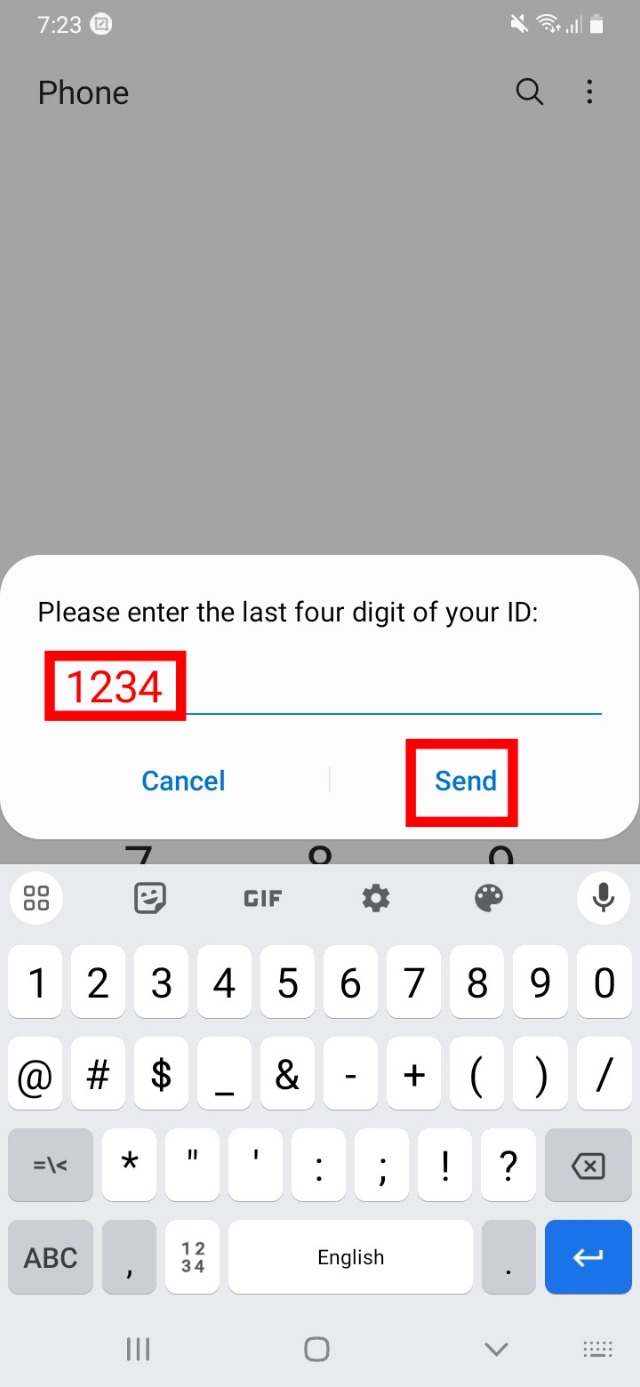The image size is (640, 1387).
Task: Start voice input with the microphone
Action: (x=603, y=898)
